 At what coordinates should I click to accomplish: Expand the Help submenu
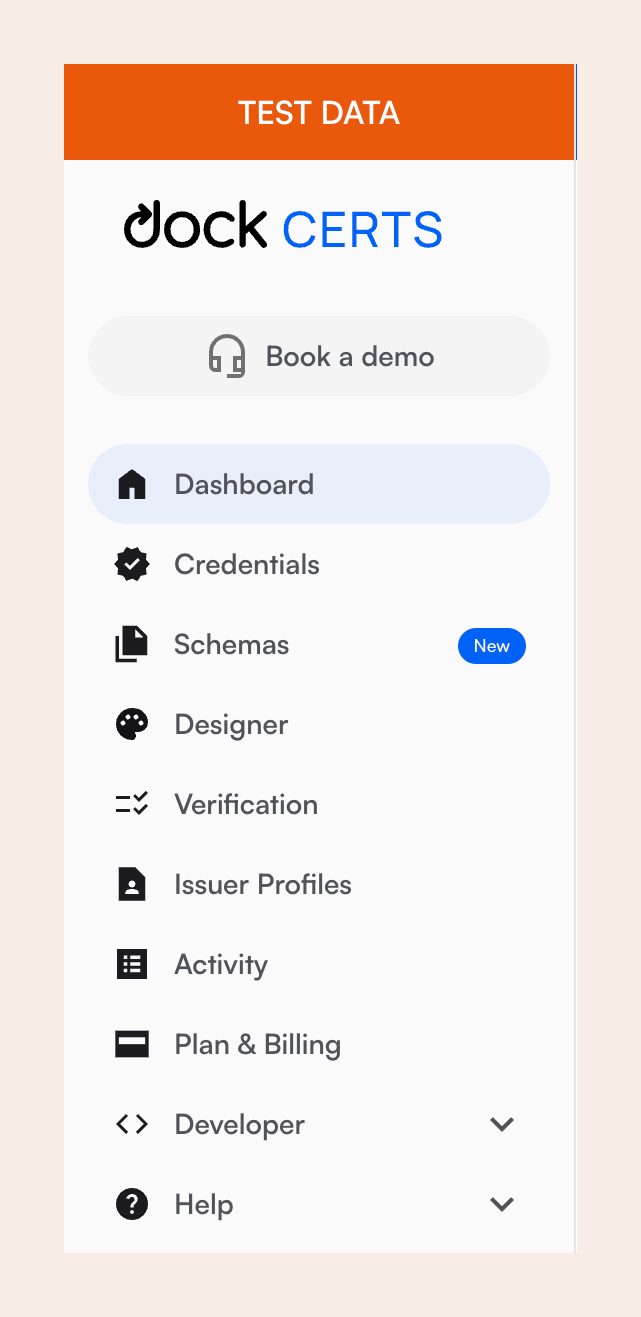pos(318,1205)
